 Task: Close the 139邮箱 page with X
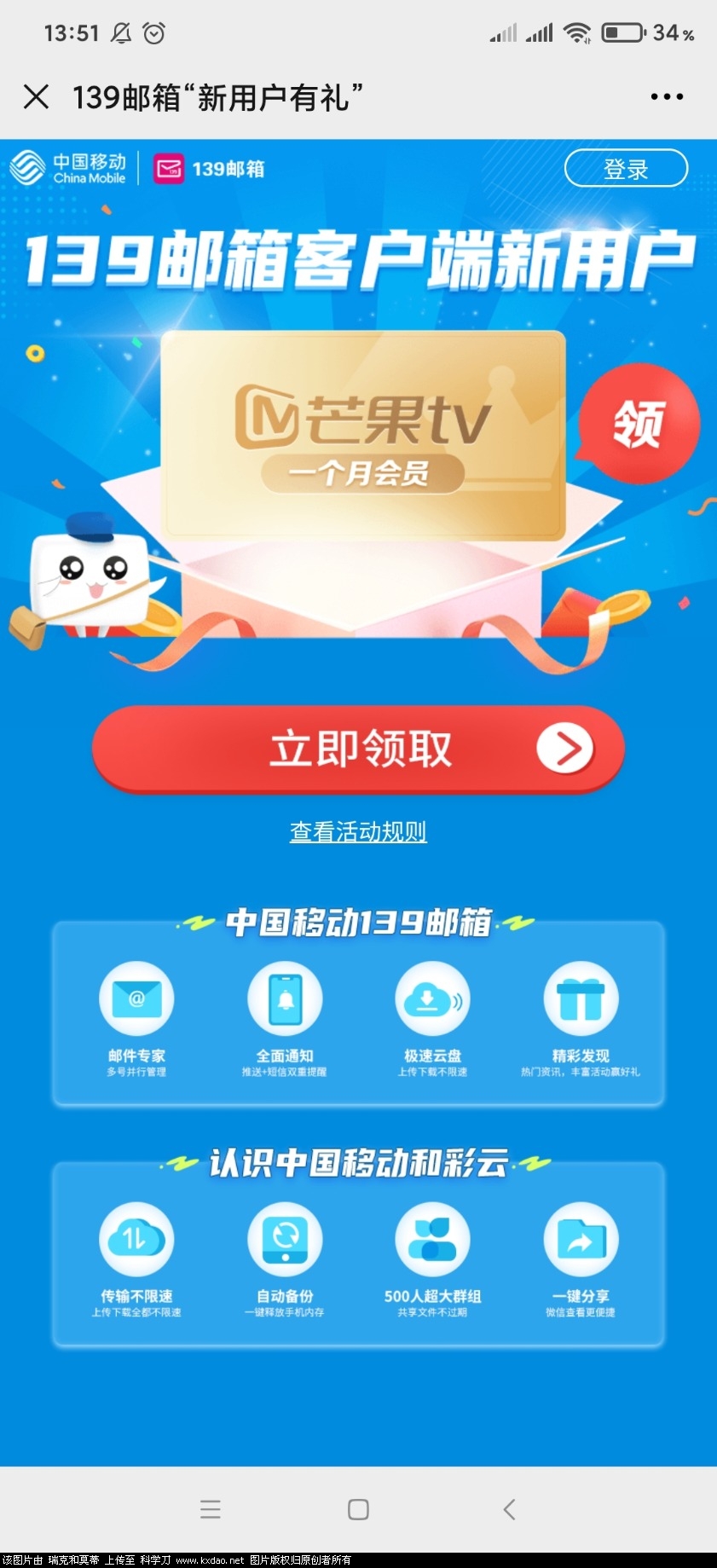tap(36, 96)
